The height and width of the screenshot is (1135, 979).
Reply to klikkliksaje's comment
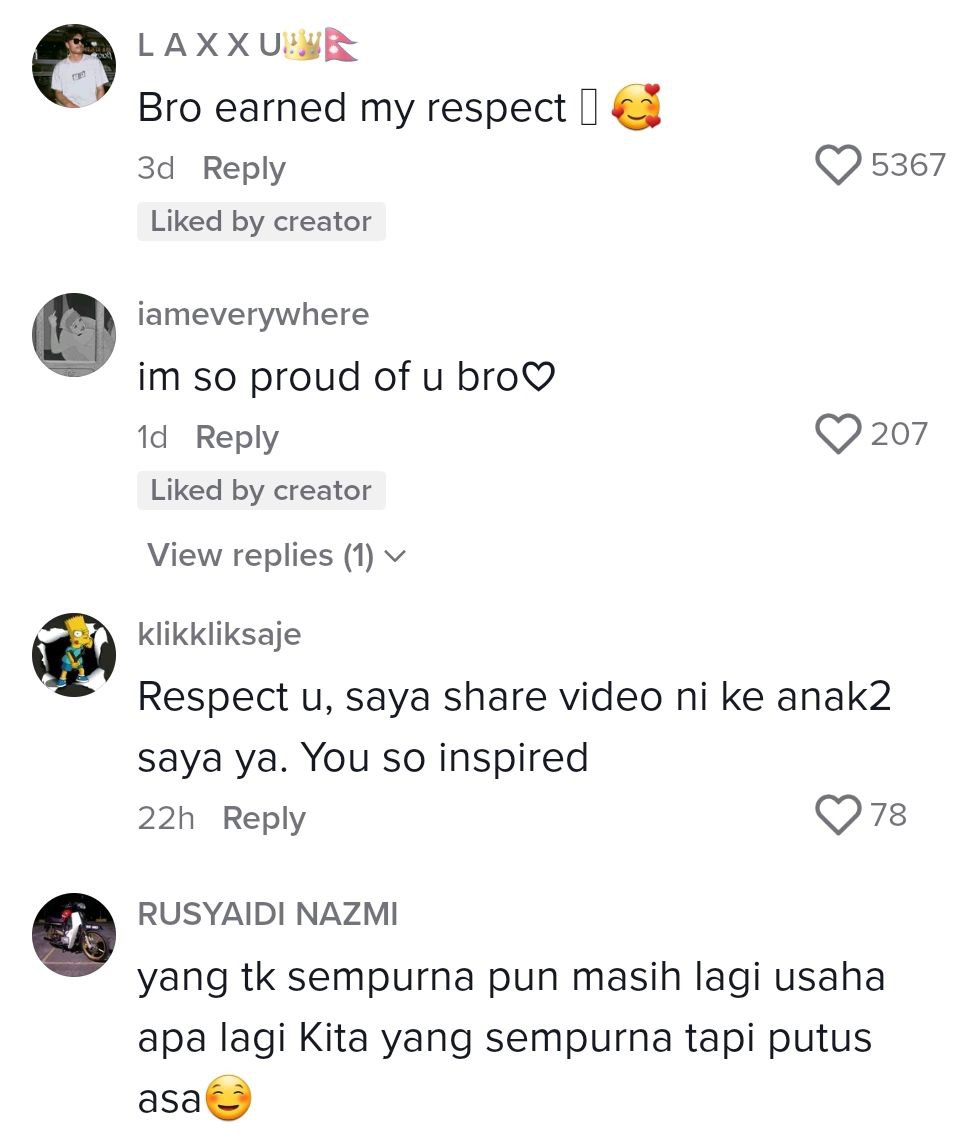coord(263,818)
